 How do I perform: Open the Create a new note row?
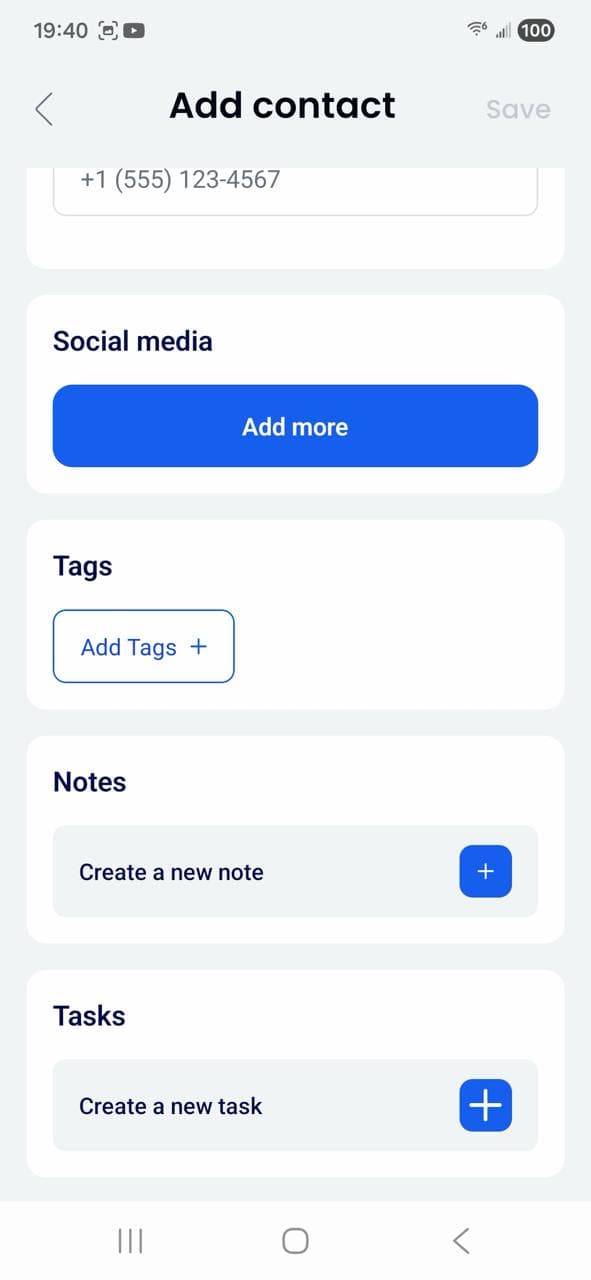(295, 871)
